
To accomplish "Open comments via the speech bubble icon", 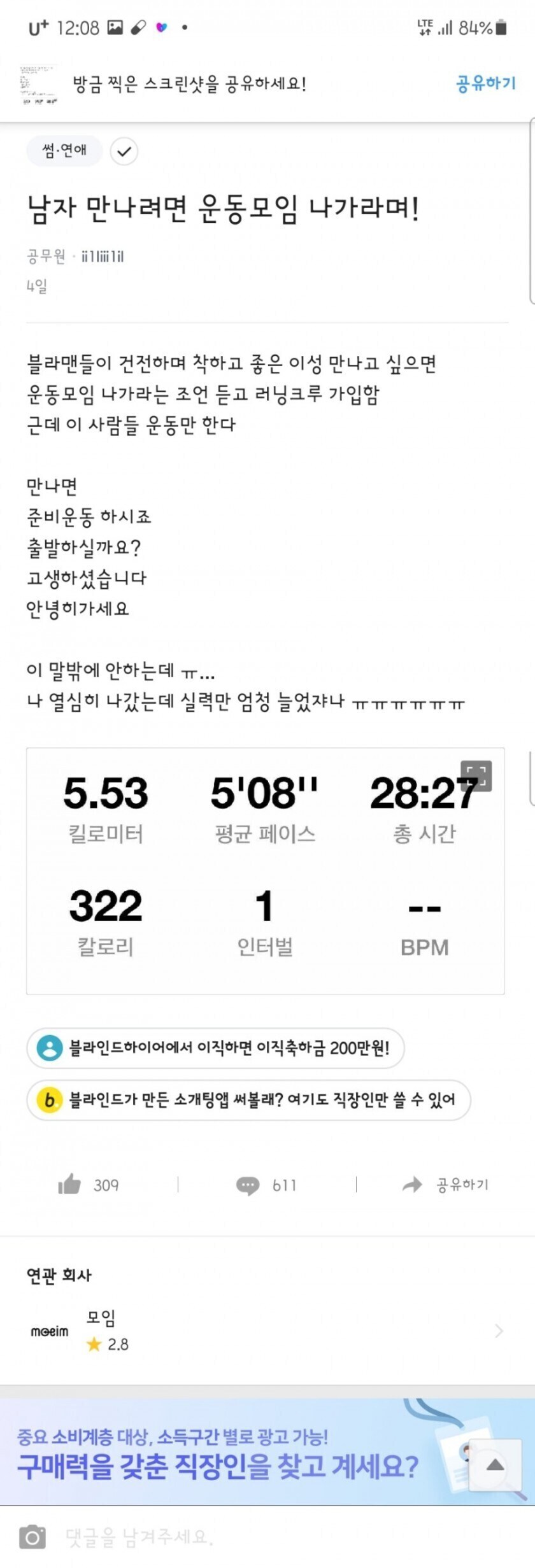I will (x=248, y=1185).
